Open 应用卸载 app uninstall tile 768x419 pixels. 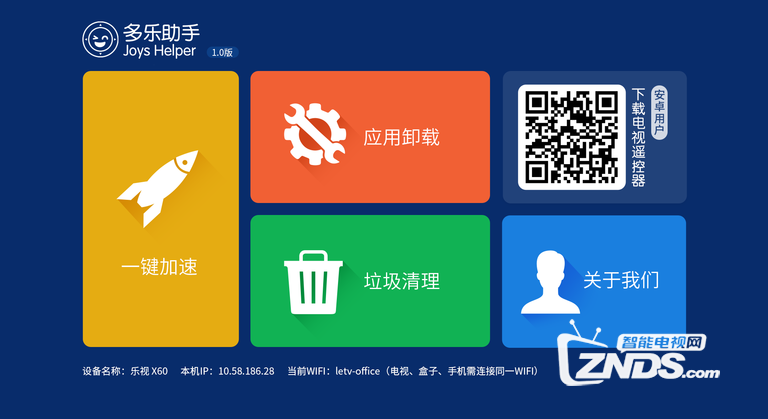[x=369, y=137]
